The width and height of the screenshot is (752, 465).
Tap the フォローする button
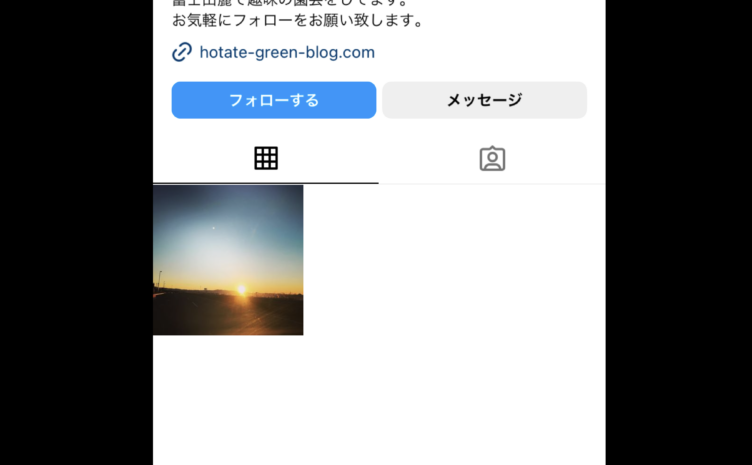274,100
